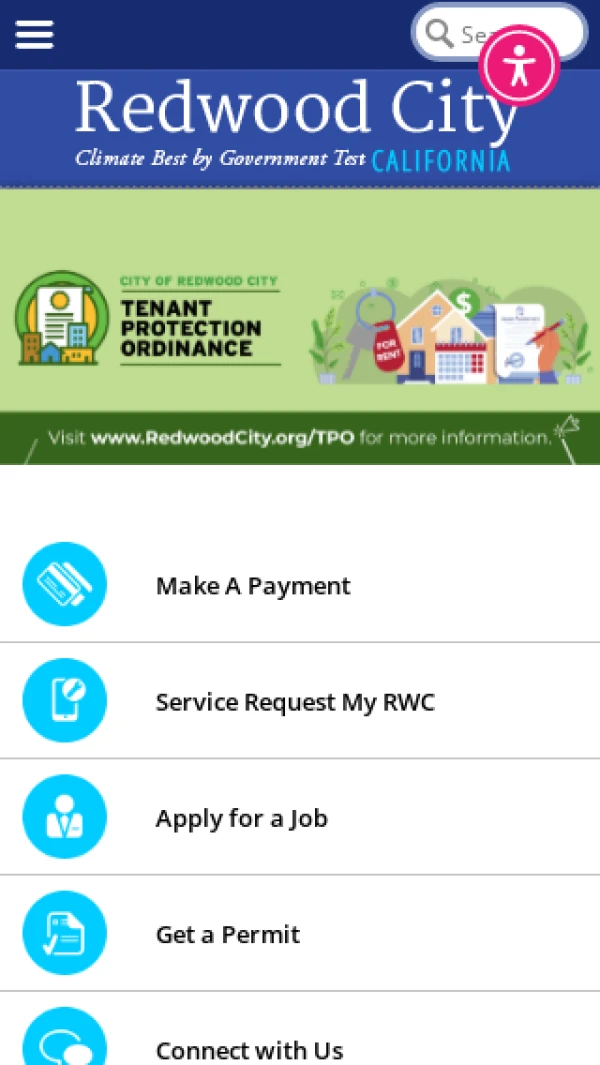The width and height of the screenshot is (600, 1065).
Task: Tap the search box
Action: (x=499, y=33)
